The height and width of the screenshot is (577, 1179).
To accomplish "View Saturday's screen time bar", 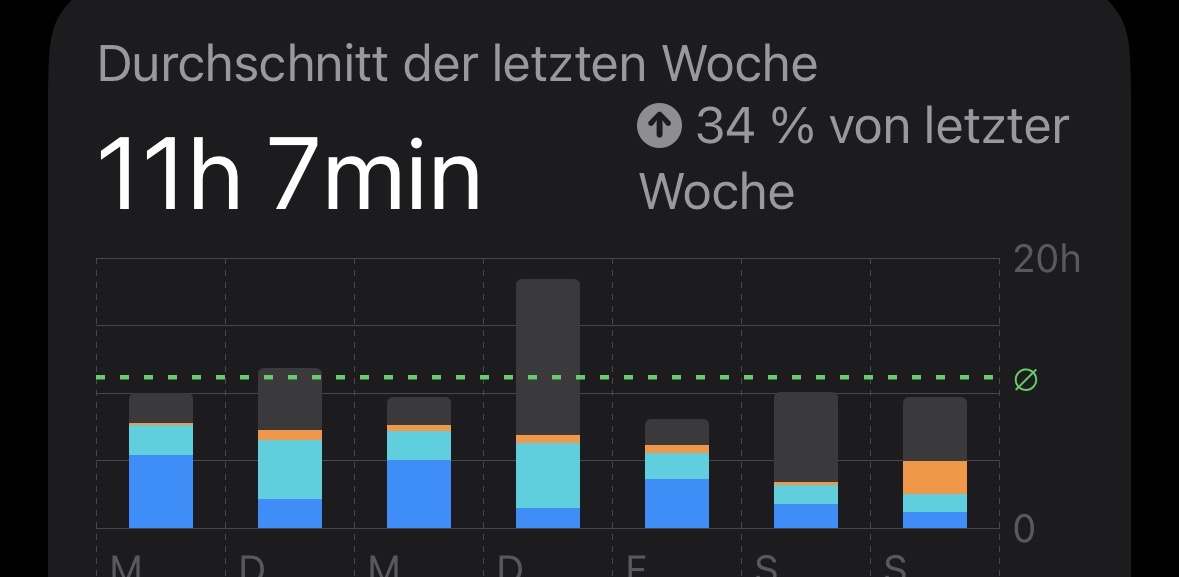I will [x=806, y=461].
